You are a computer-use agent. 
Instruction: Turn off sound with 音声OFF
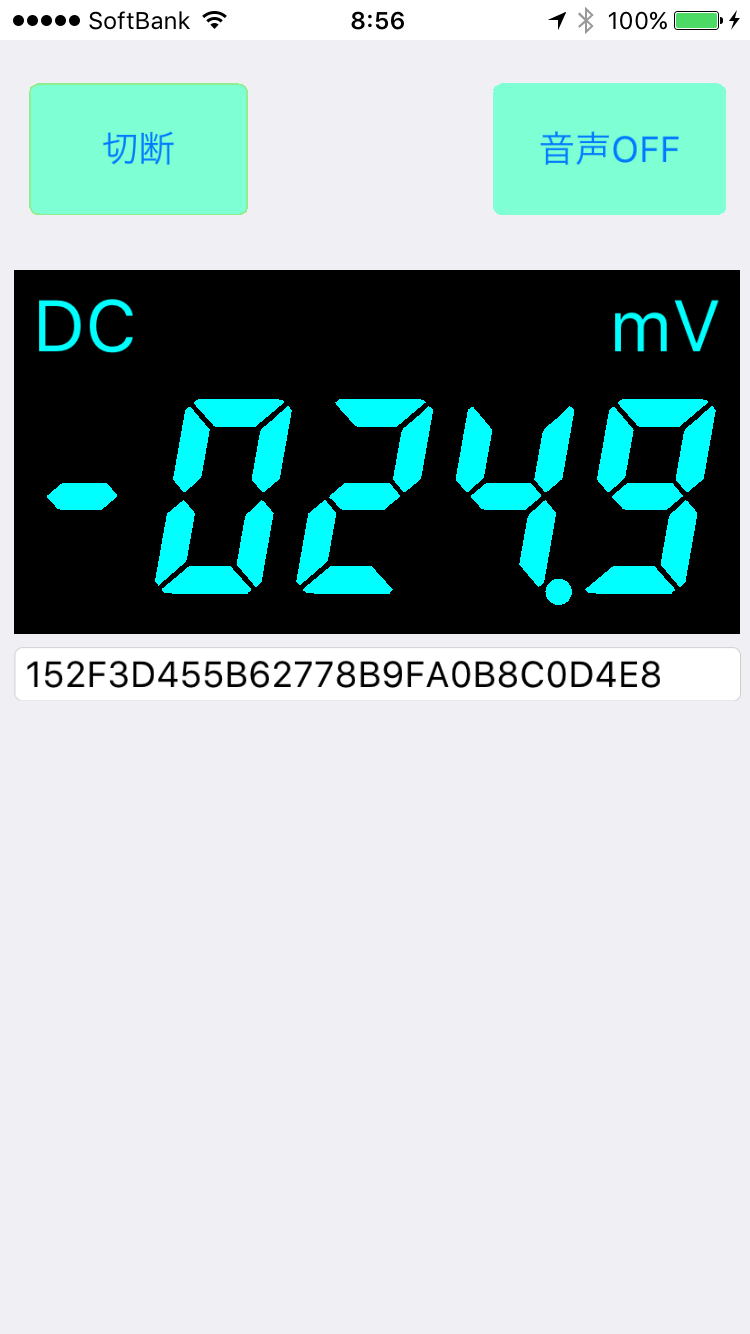[x=609, y=149]
